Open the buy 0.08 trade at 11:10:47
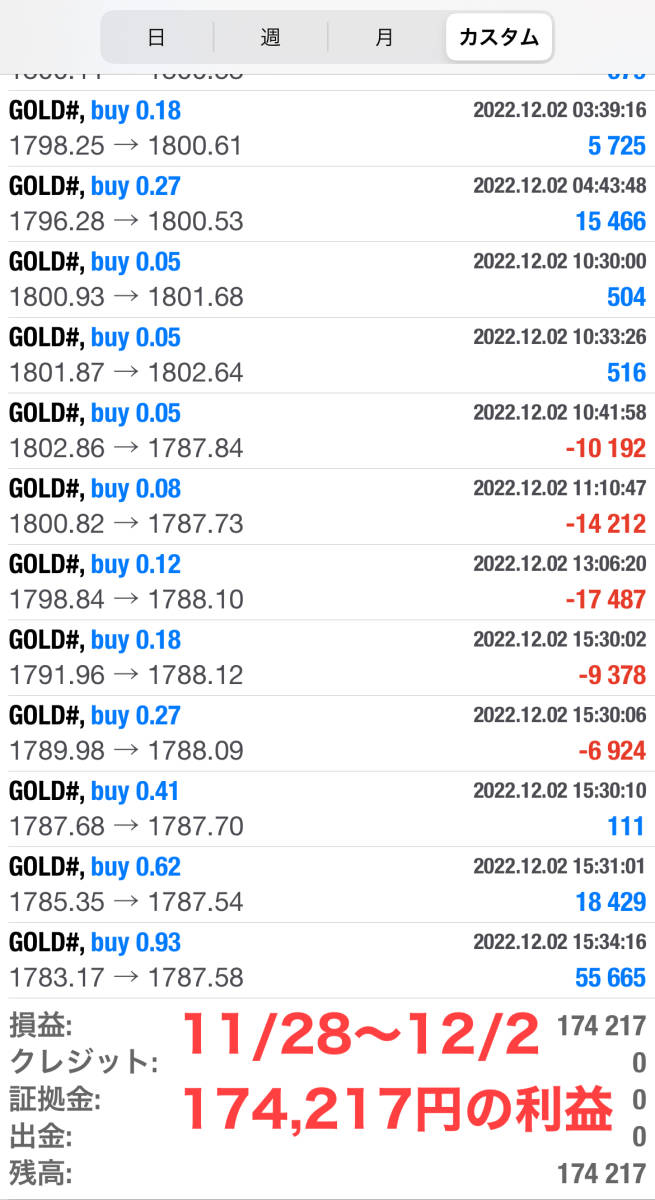Image resolution: width=655 pixels, height=1200 pixels. pos(327,506)
